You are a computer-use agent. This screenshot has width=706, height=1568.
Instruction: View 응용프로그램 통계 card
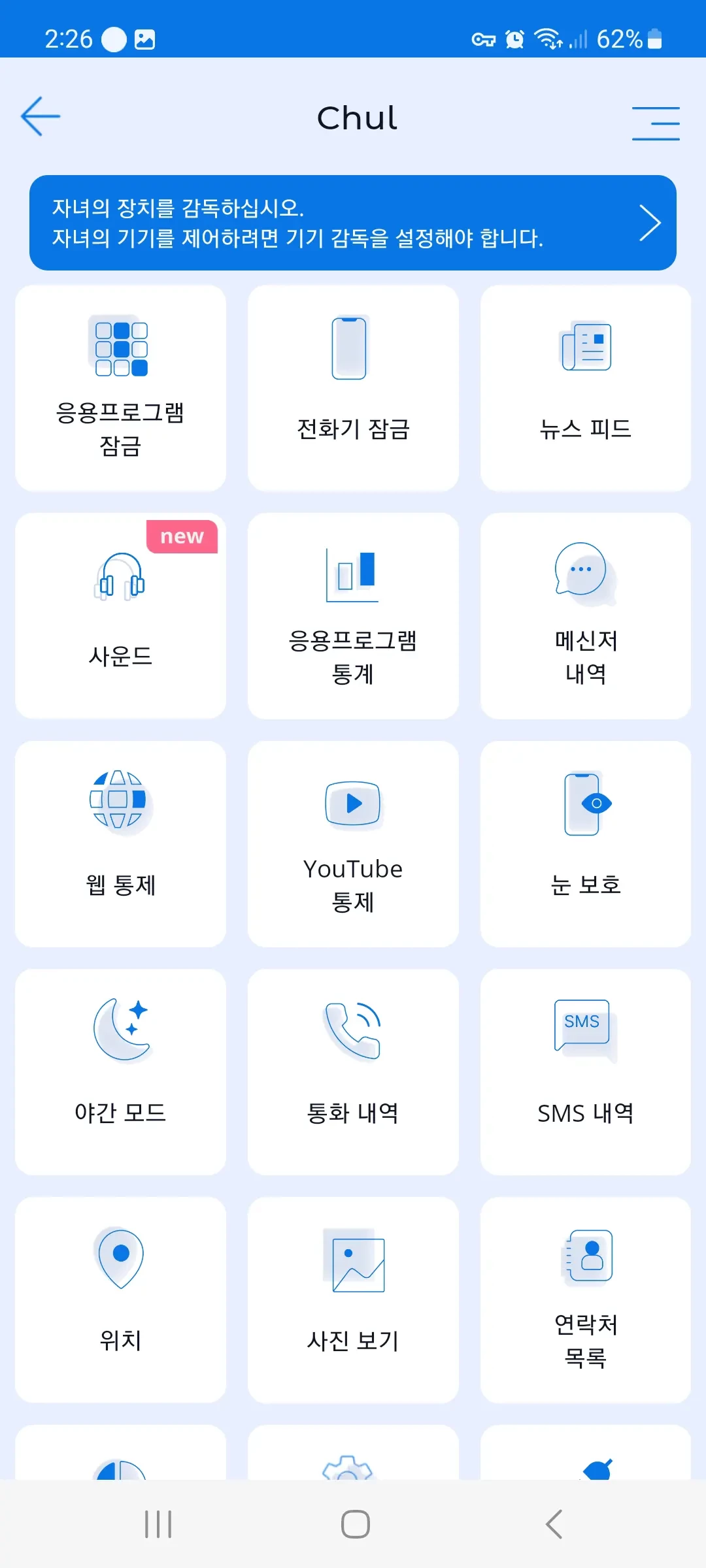tap(353, 616)
